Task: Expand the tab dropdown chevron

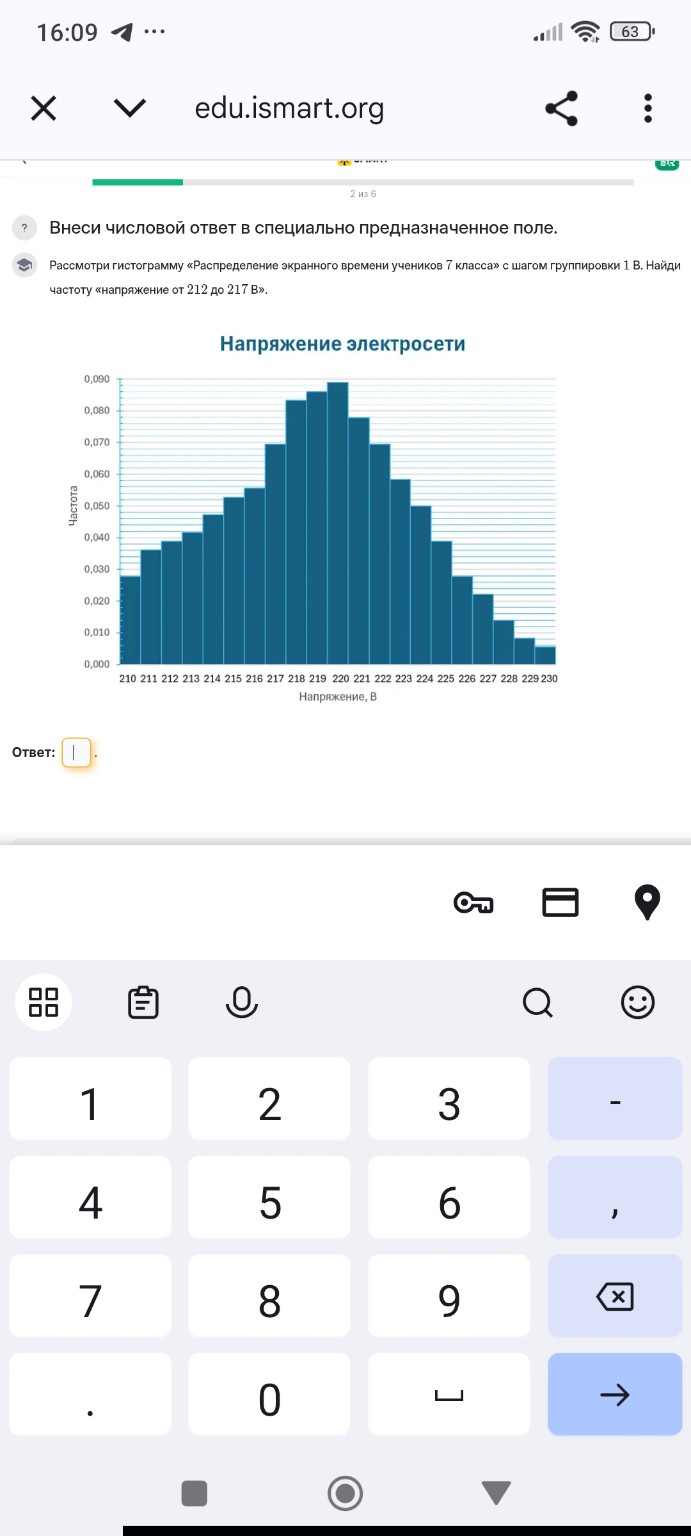Action: [x=130, y=108]
